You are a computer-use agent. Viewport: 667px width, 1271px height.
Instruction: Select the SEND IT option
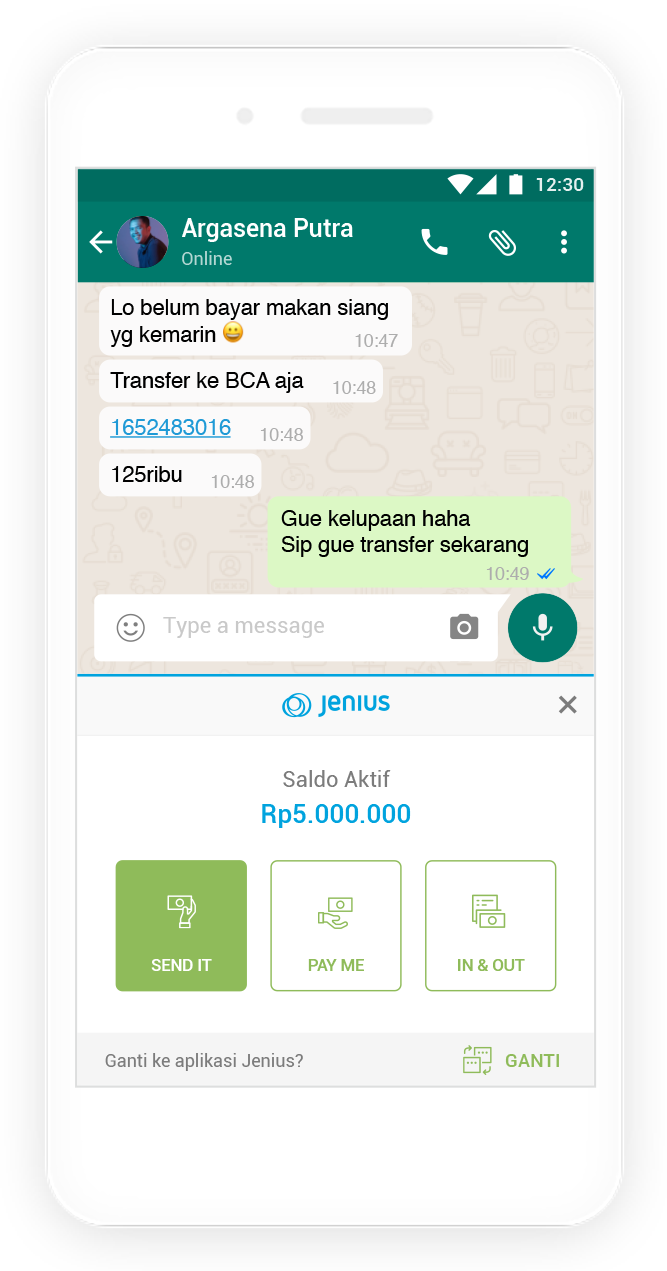(181, 925)
